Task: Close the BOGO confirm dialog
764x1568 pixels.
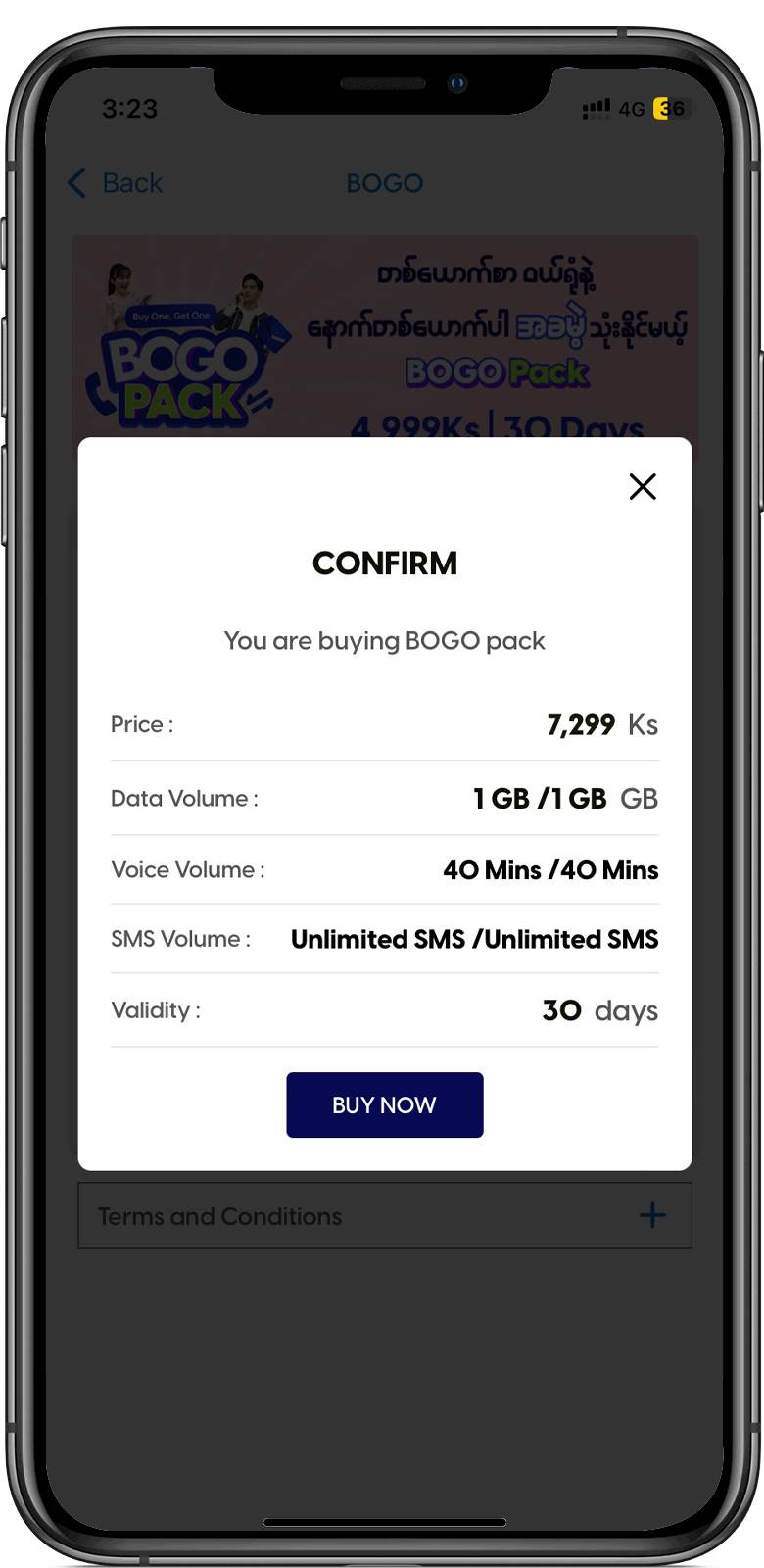Action: click(643, 486)
